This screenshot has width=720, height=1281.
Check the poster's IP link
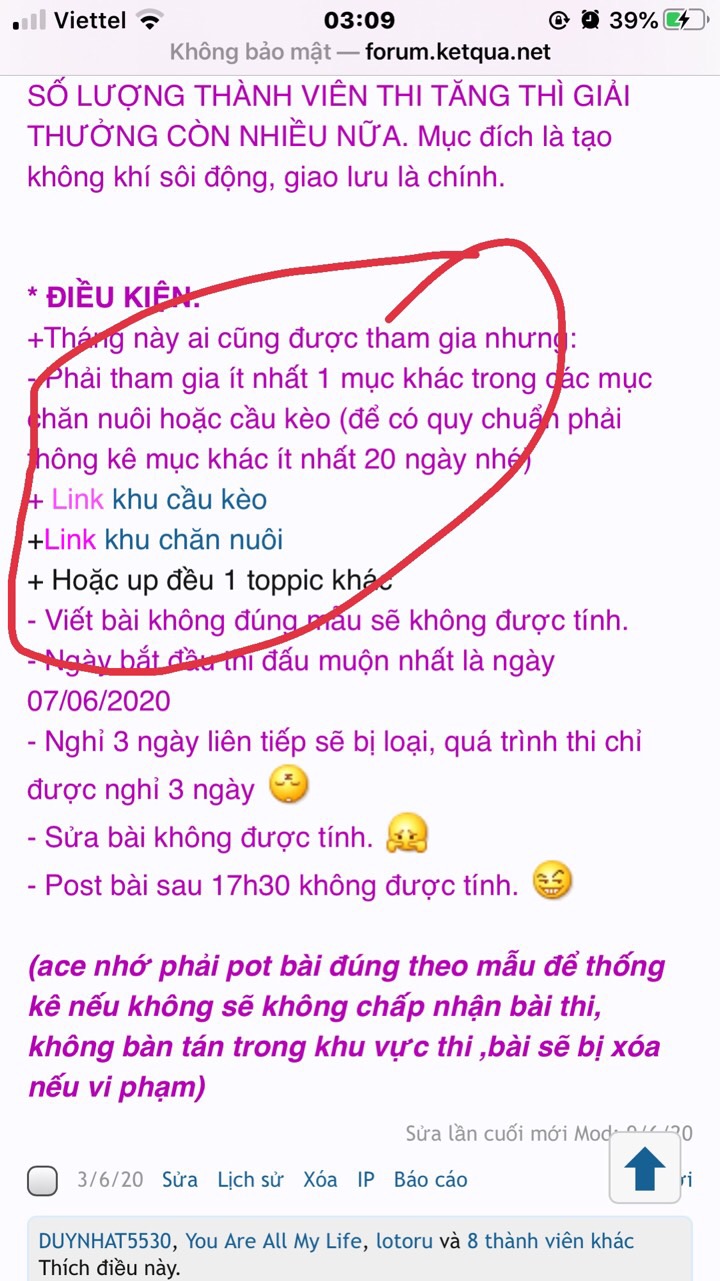366,1180
